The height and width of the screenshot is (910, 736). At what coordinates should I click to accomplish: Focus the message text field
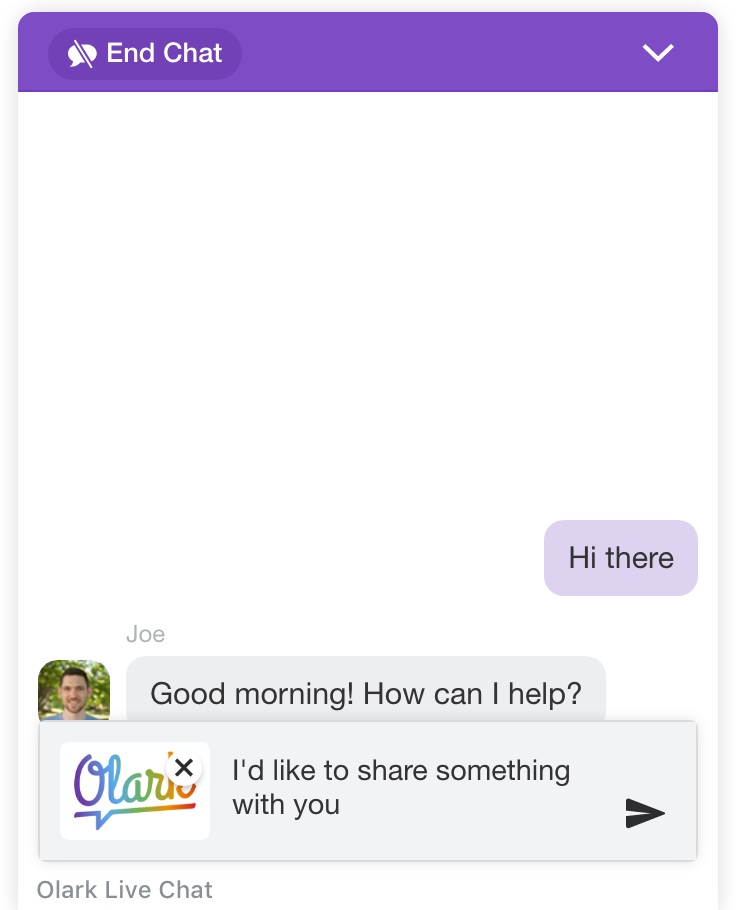coord(410,788)
